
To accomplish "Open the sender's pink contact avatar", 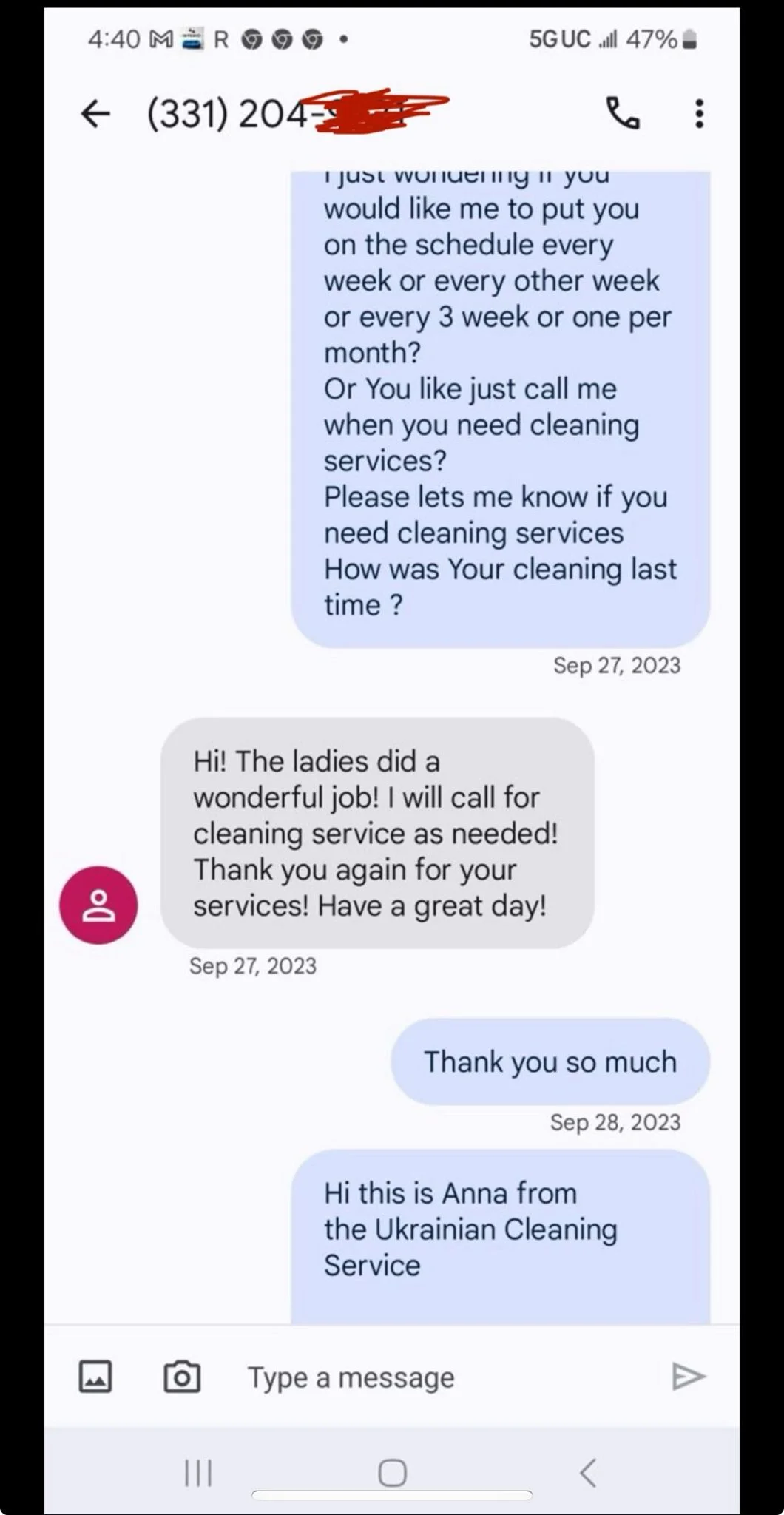I will tap(98, 905).
